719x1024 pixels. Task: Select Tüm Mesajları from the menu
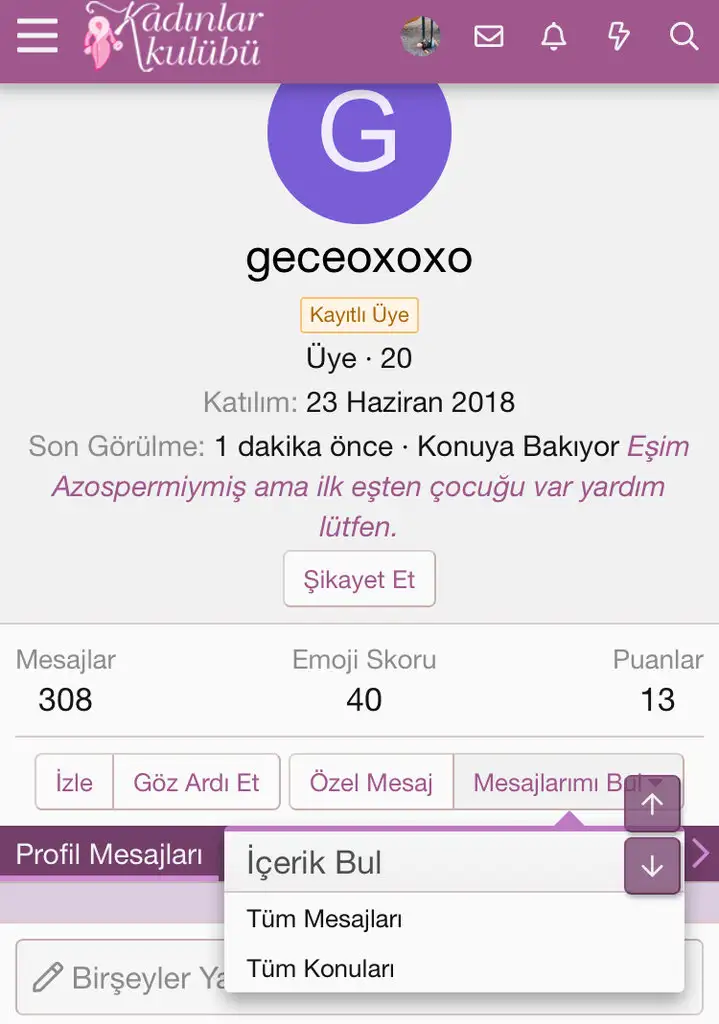(x=324, y=918)
